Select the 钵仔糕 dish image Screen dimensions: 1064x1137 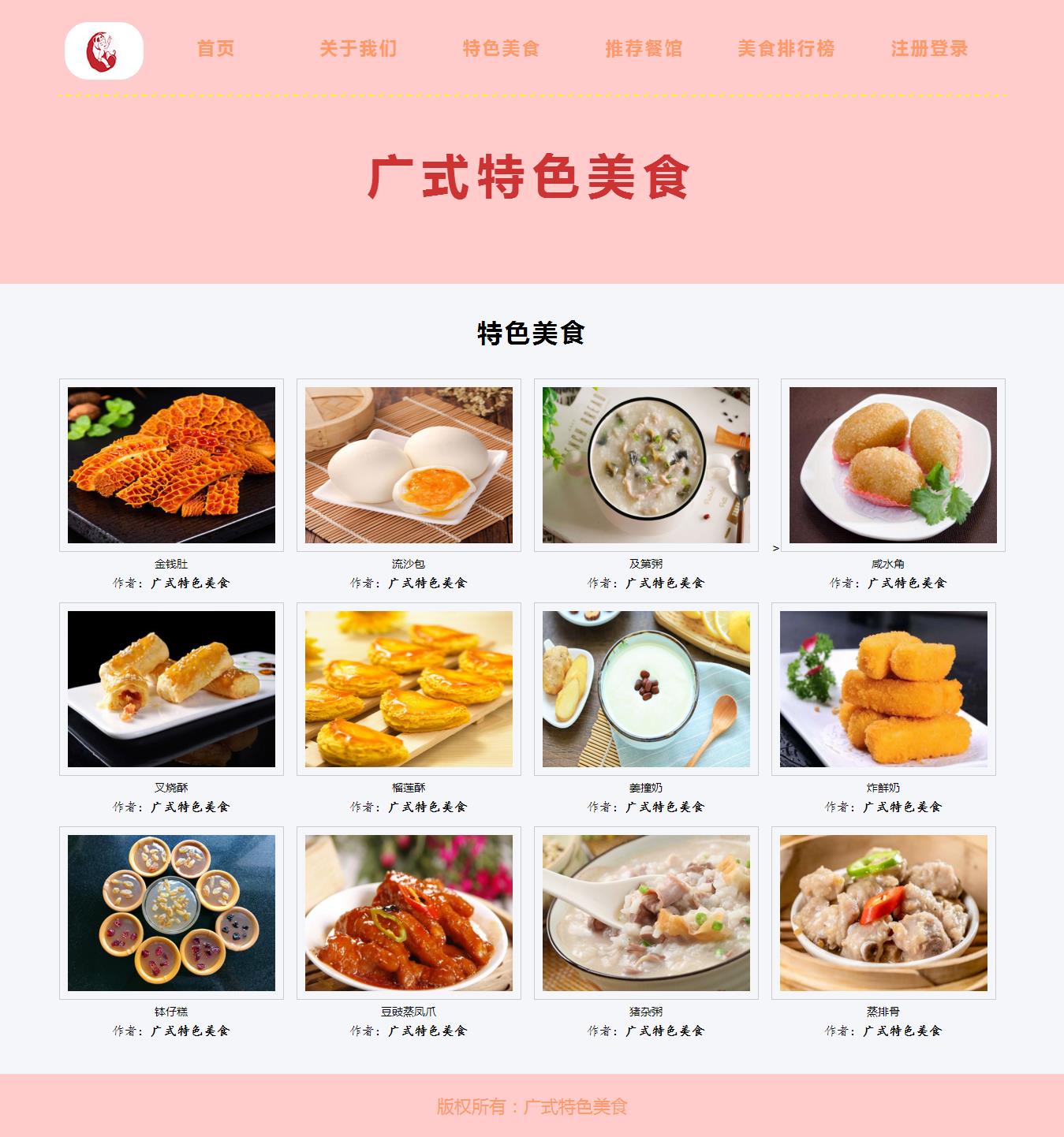click(x=171, y=913)
